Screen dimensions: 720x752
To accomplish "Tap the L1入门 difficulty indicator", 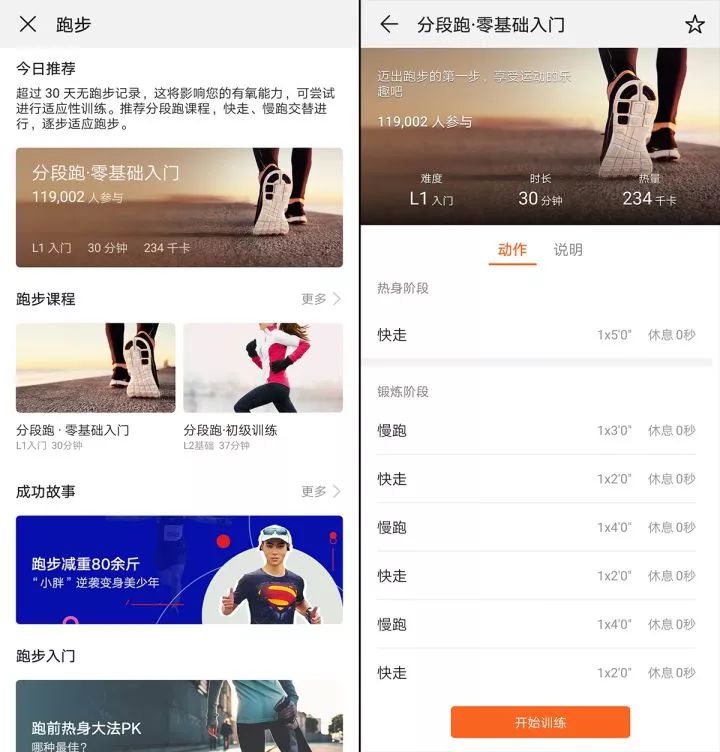I will (430, 200).
